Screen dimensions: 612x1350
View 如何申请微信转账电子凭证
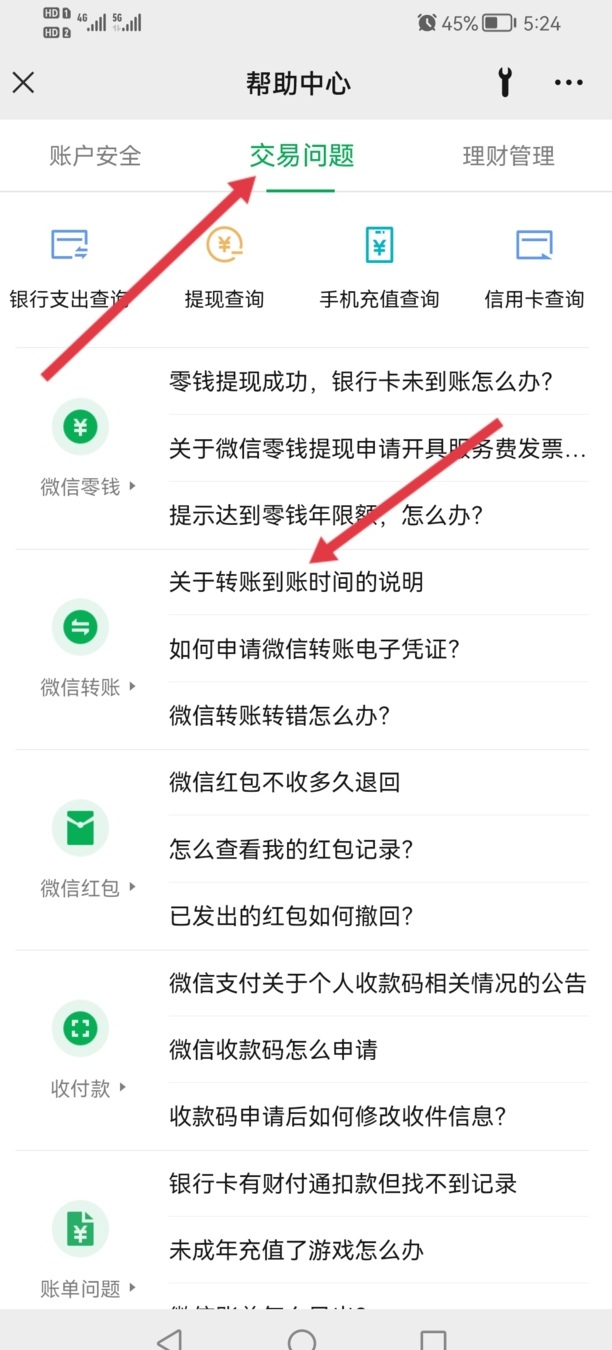(x=314, y=649)
